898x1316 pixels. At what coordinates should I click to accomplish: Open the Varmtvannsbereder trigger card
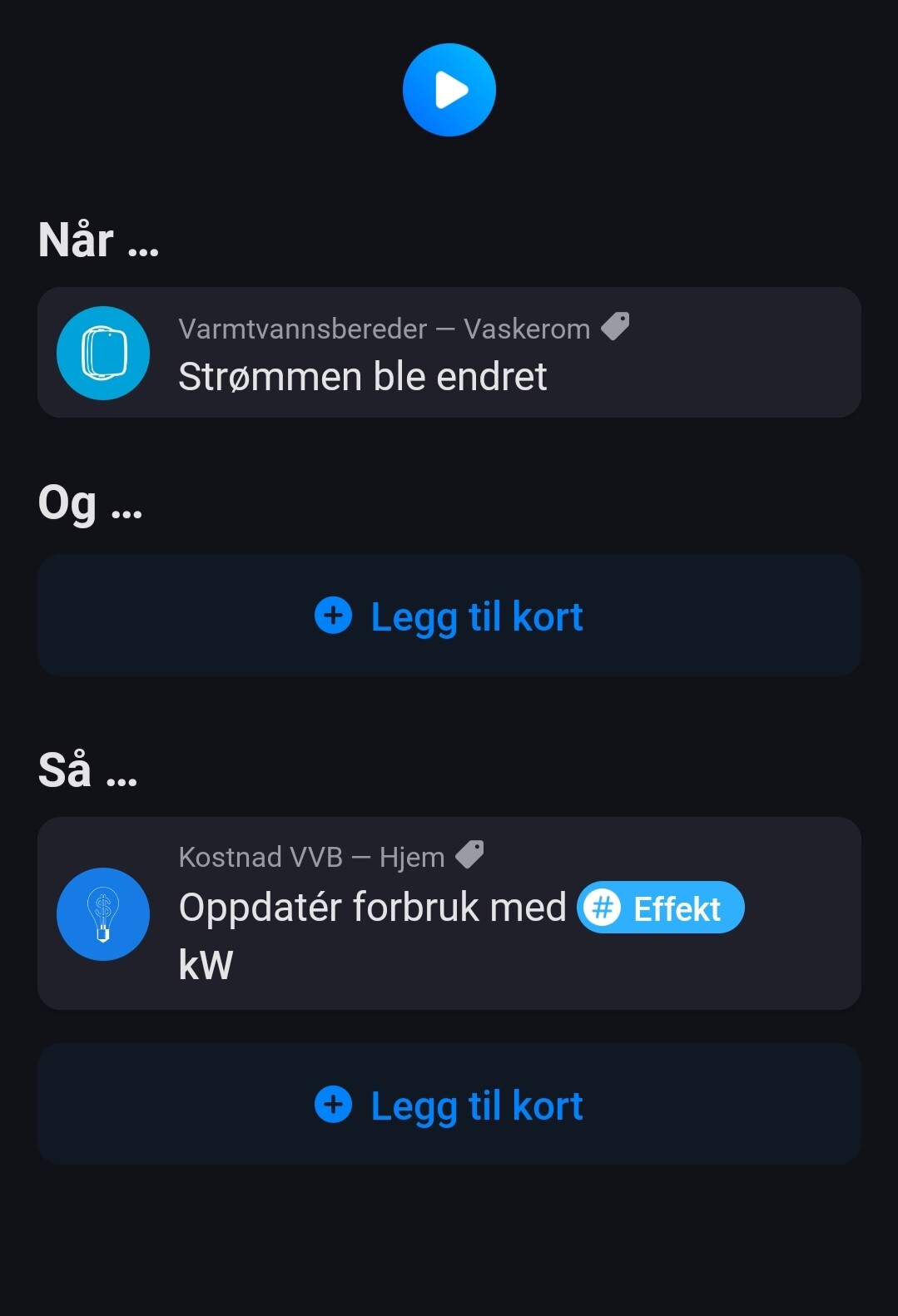click(449, 353)
